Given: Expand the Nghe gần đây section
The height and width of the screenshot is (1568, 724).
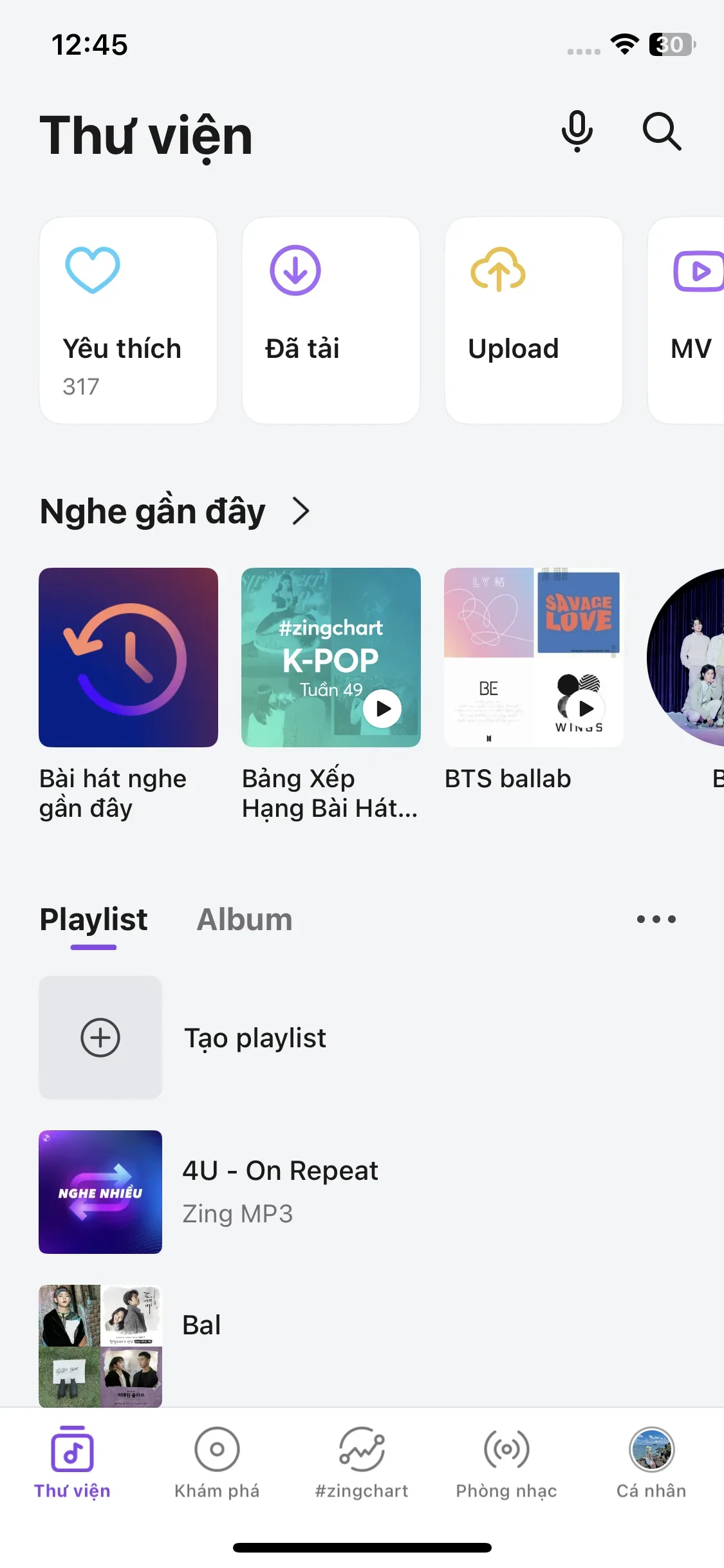Looking at the screenshot, I should click(x=301, y=511).
